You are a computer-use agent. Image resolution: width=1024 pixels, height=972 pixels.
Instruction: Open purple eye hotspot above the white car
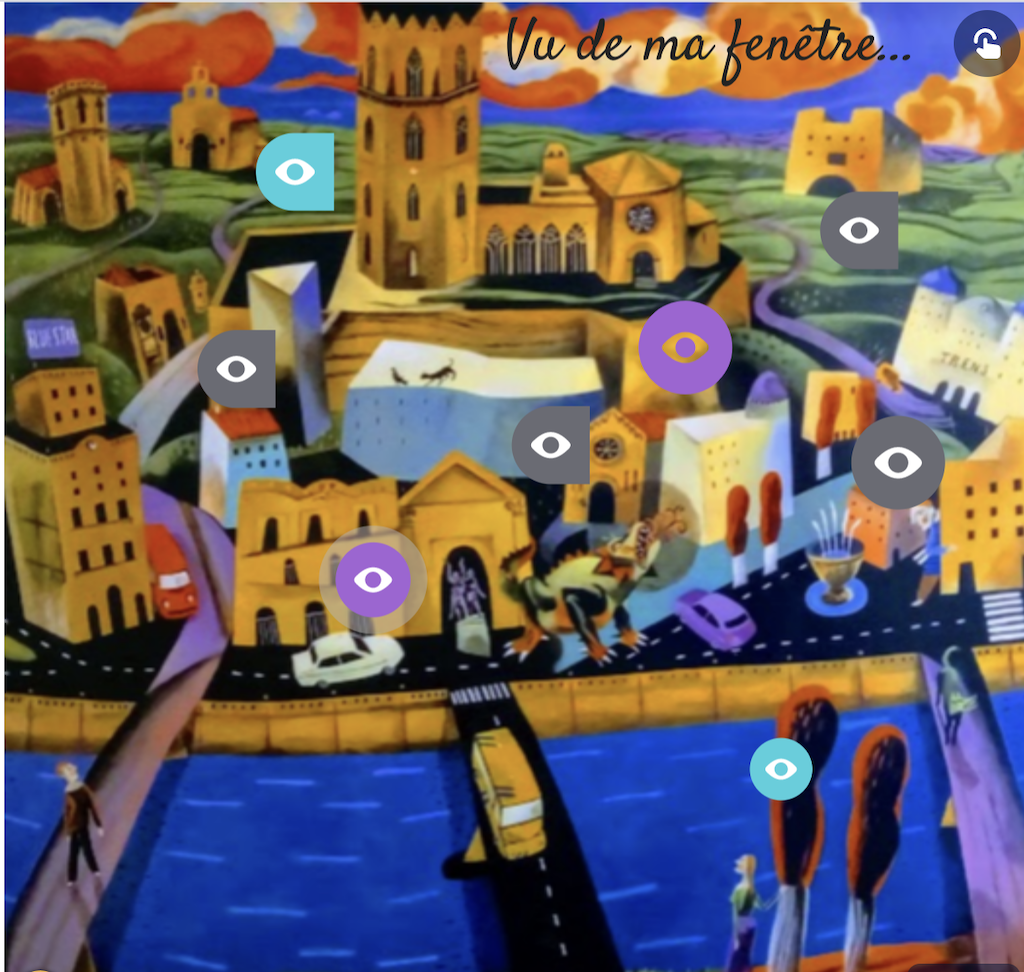(x=372, y=579)
